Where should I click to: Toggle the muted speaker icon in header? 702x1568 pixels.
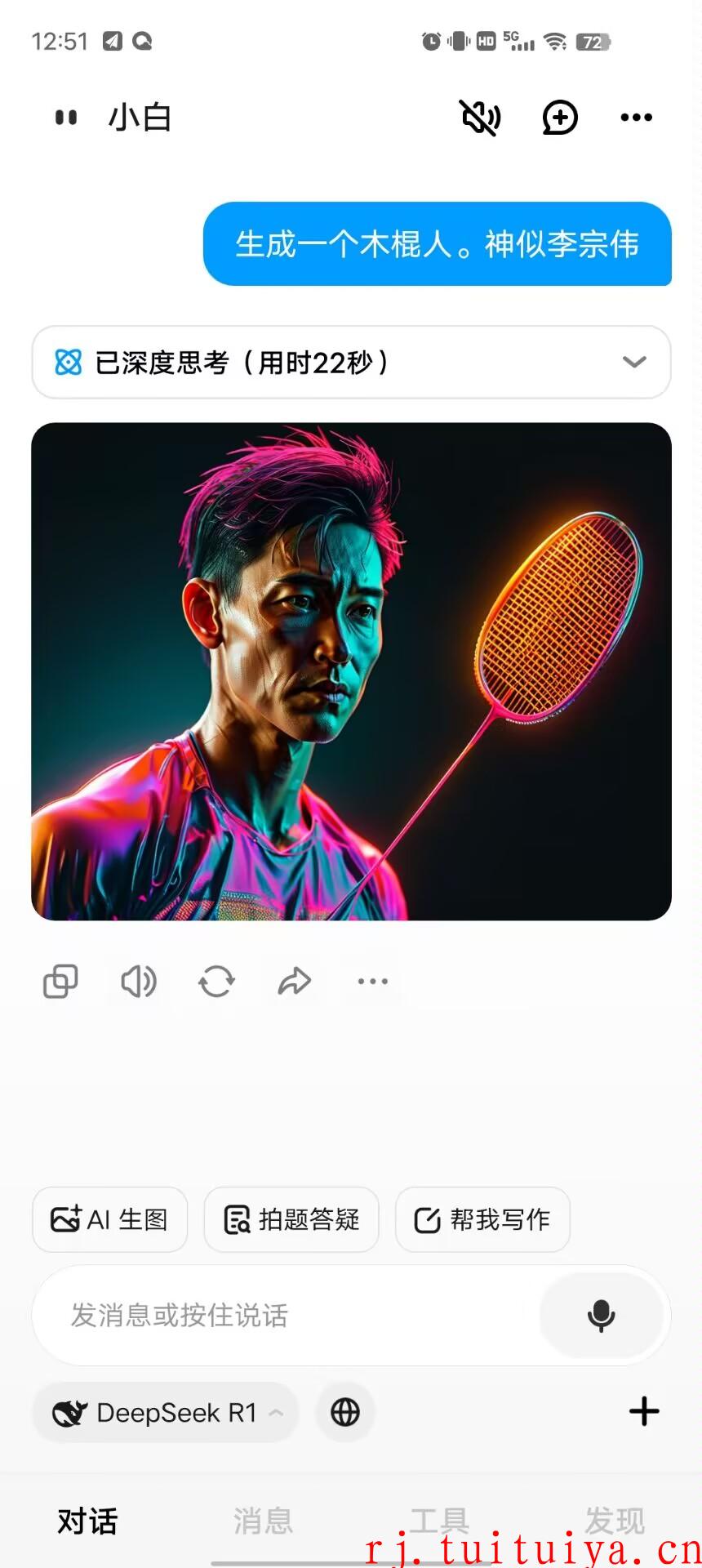coord(481,118)
